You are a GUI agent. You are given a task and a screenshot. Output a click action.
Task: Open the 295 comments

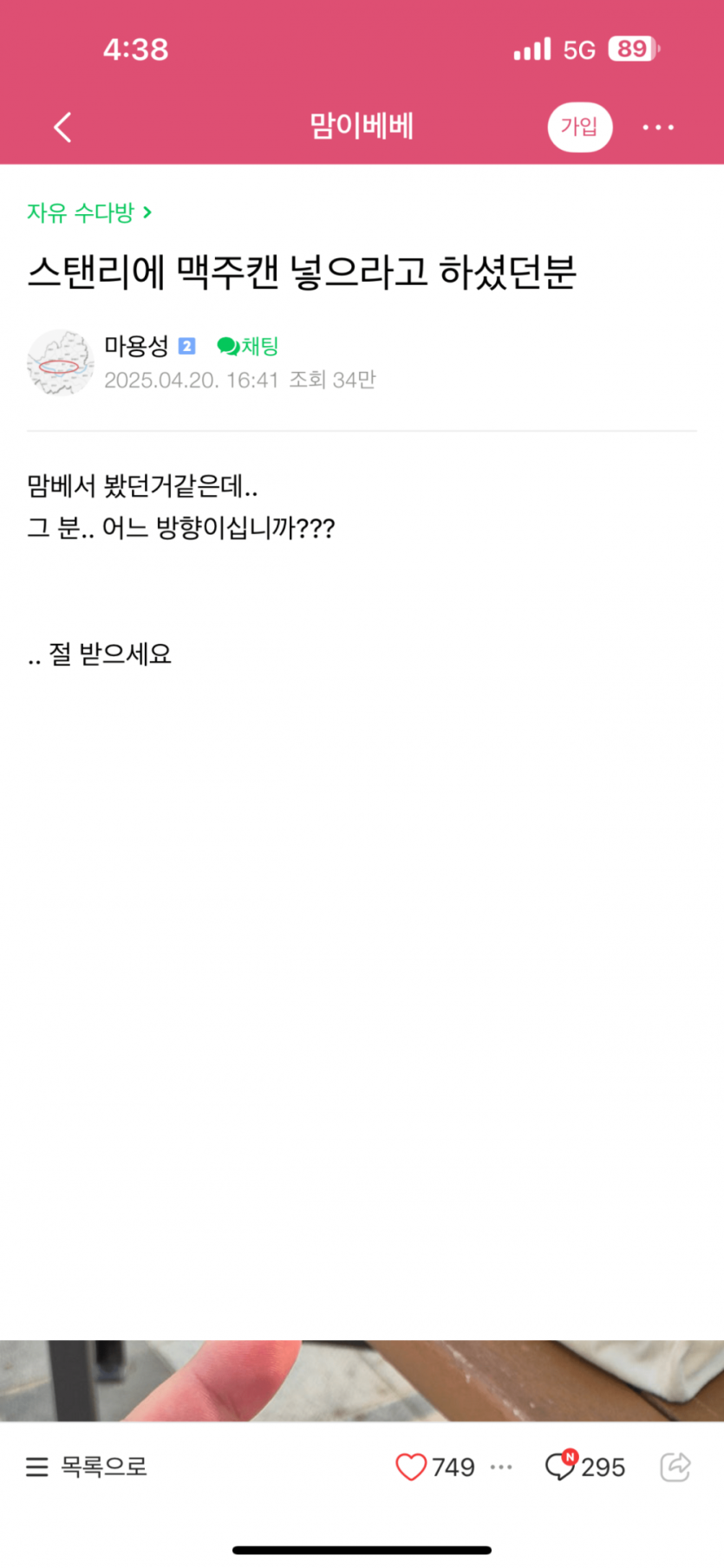point(584,1467)
